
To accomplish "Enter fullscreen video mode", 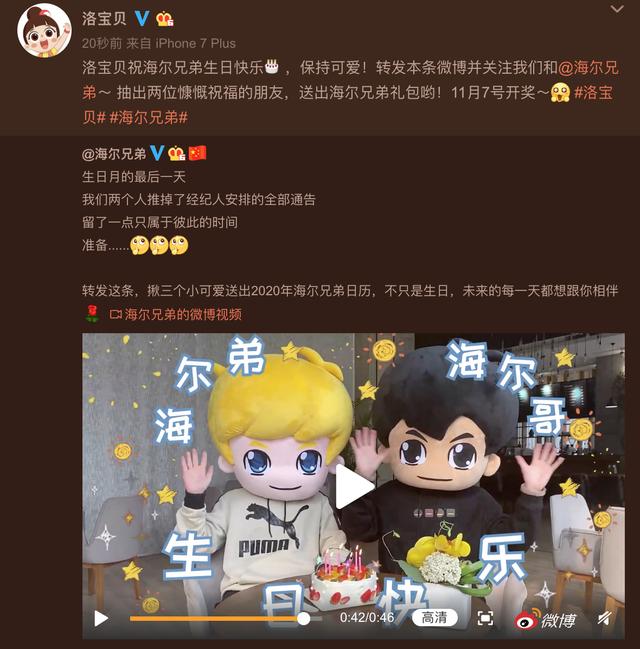I will pos(484,619).
